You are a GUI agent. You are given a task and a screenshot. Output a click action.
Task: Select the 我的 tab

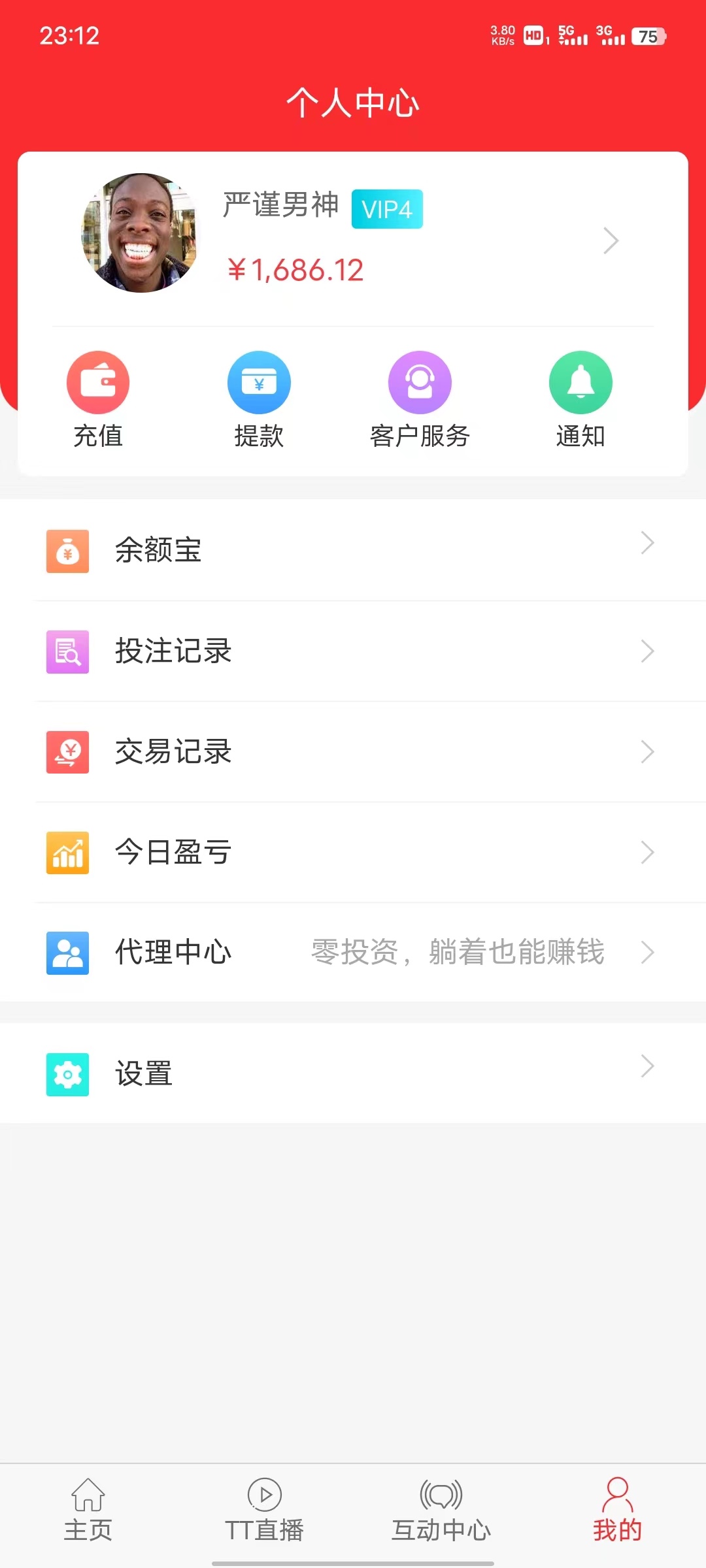coord(617,1511)
